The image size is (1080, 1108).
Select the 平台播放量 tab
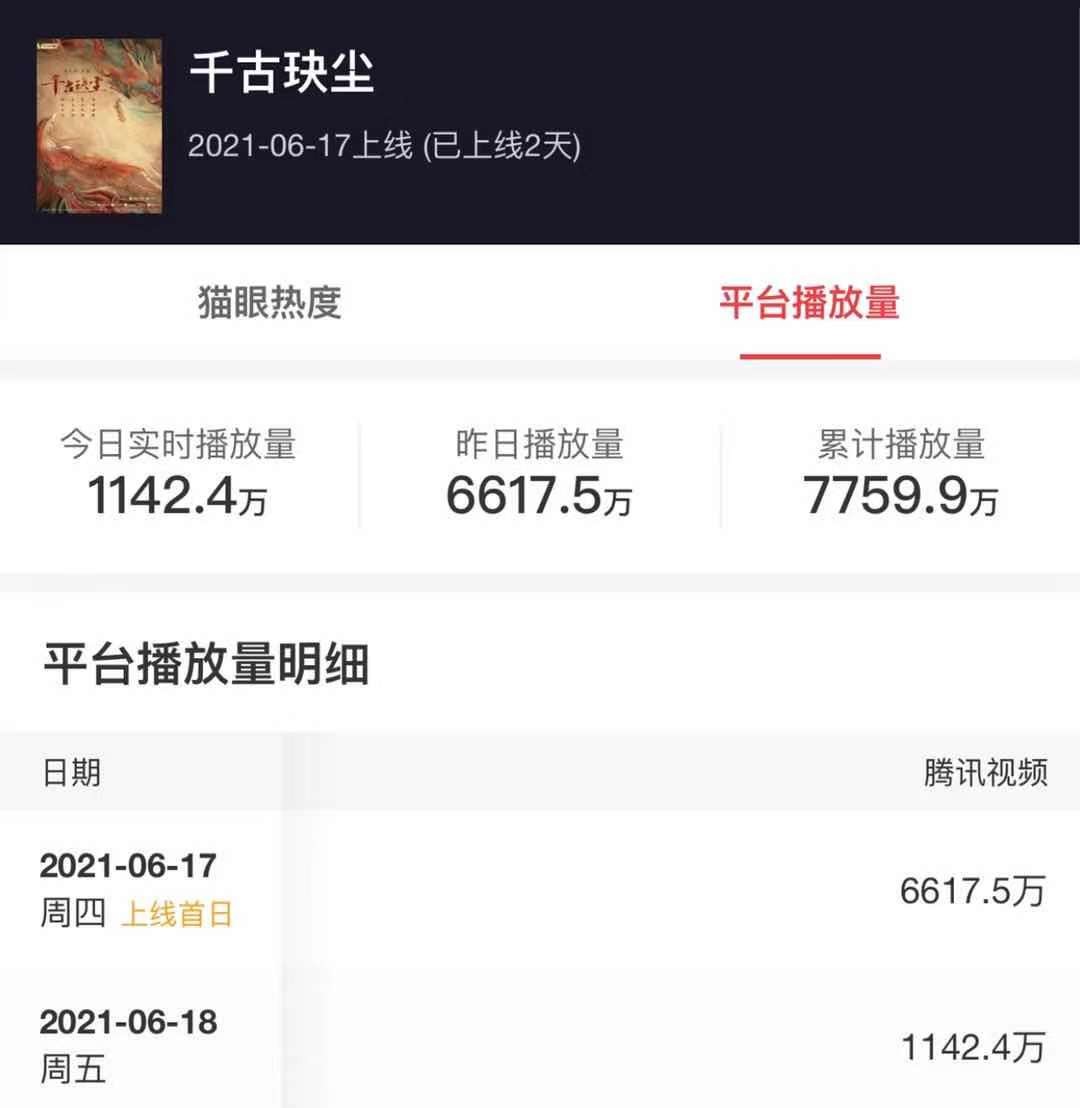click(810, 306)
